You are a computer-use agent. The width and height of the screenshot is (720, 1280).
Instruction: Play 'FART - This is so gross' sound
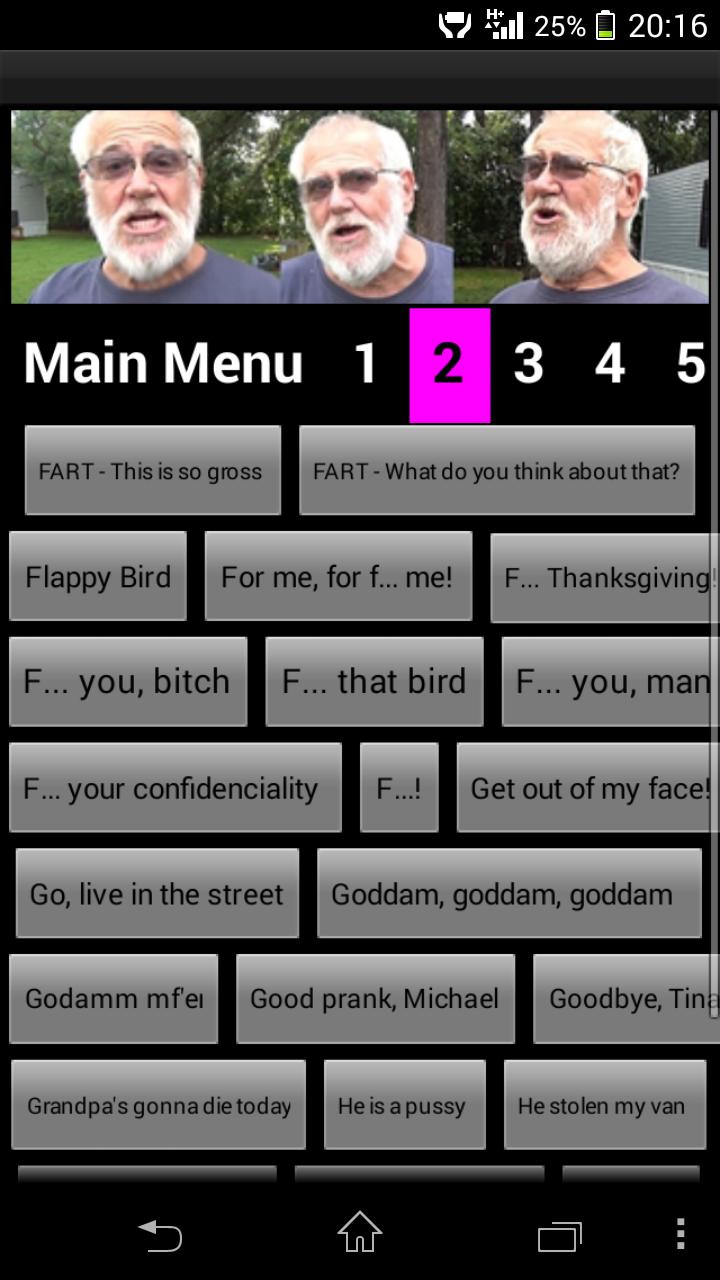[152, 471]
